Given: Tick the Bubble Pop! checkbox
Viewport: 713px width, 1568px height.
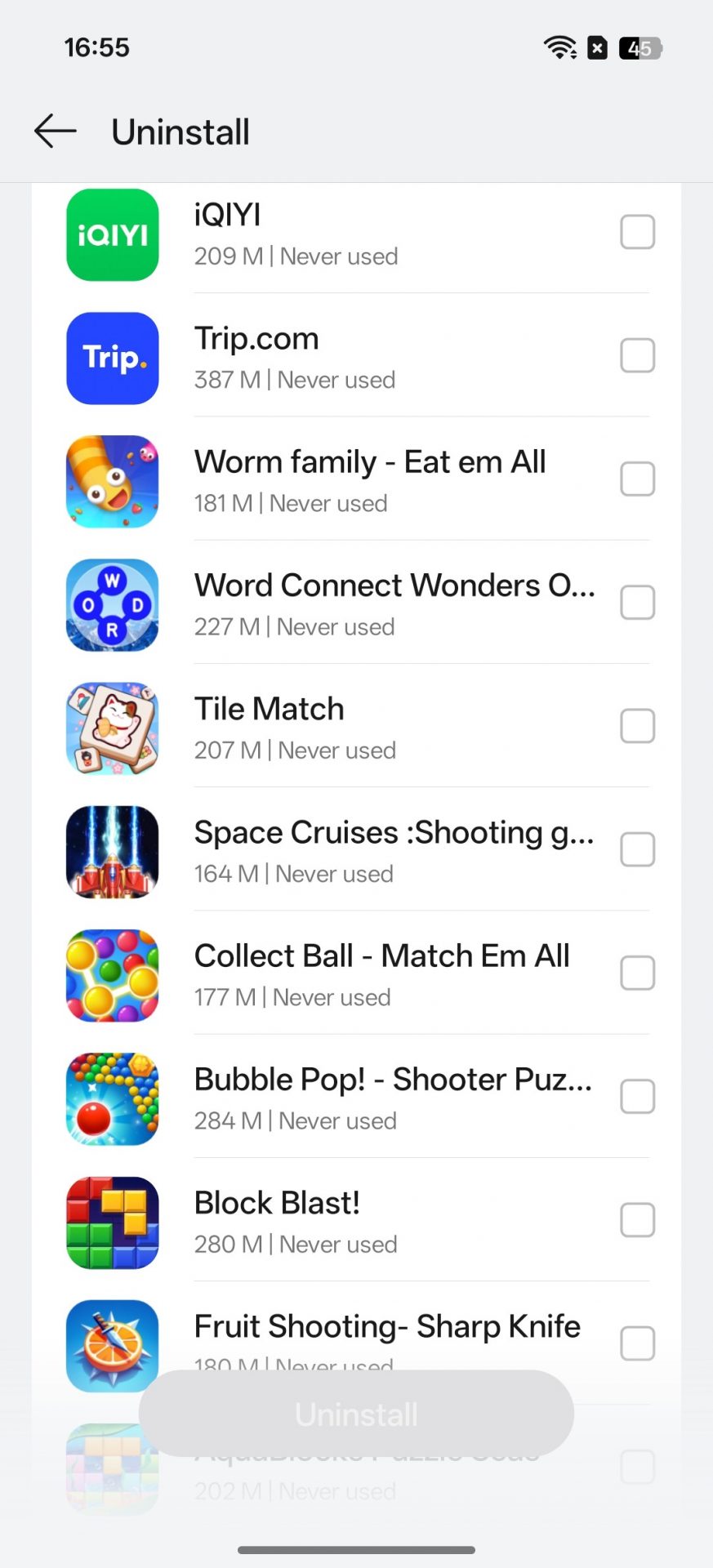Looking at the screenshot, I should [x=637, y=1097].
